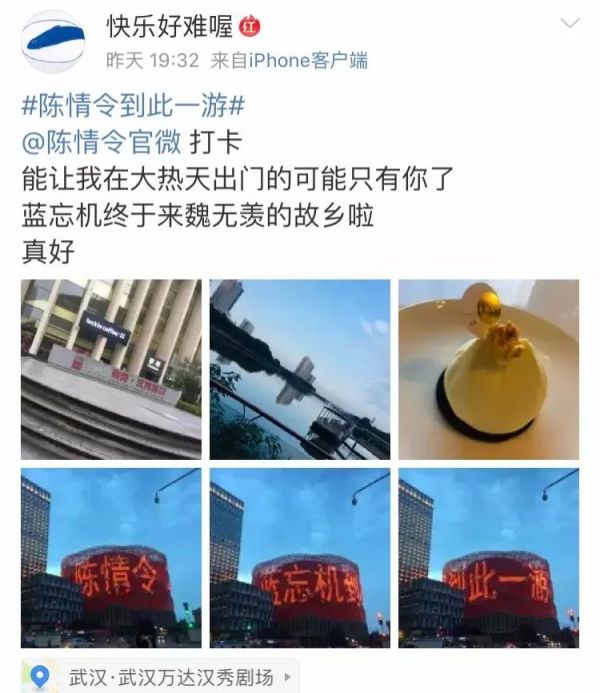
Task: Expand the post options chevron
Action: (570, 23)
